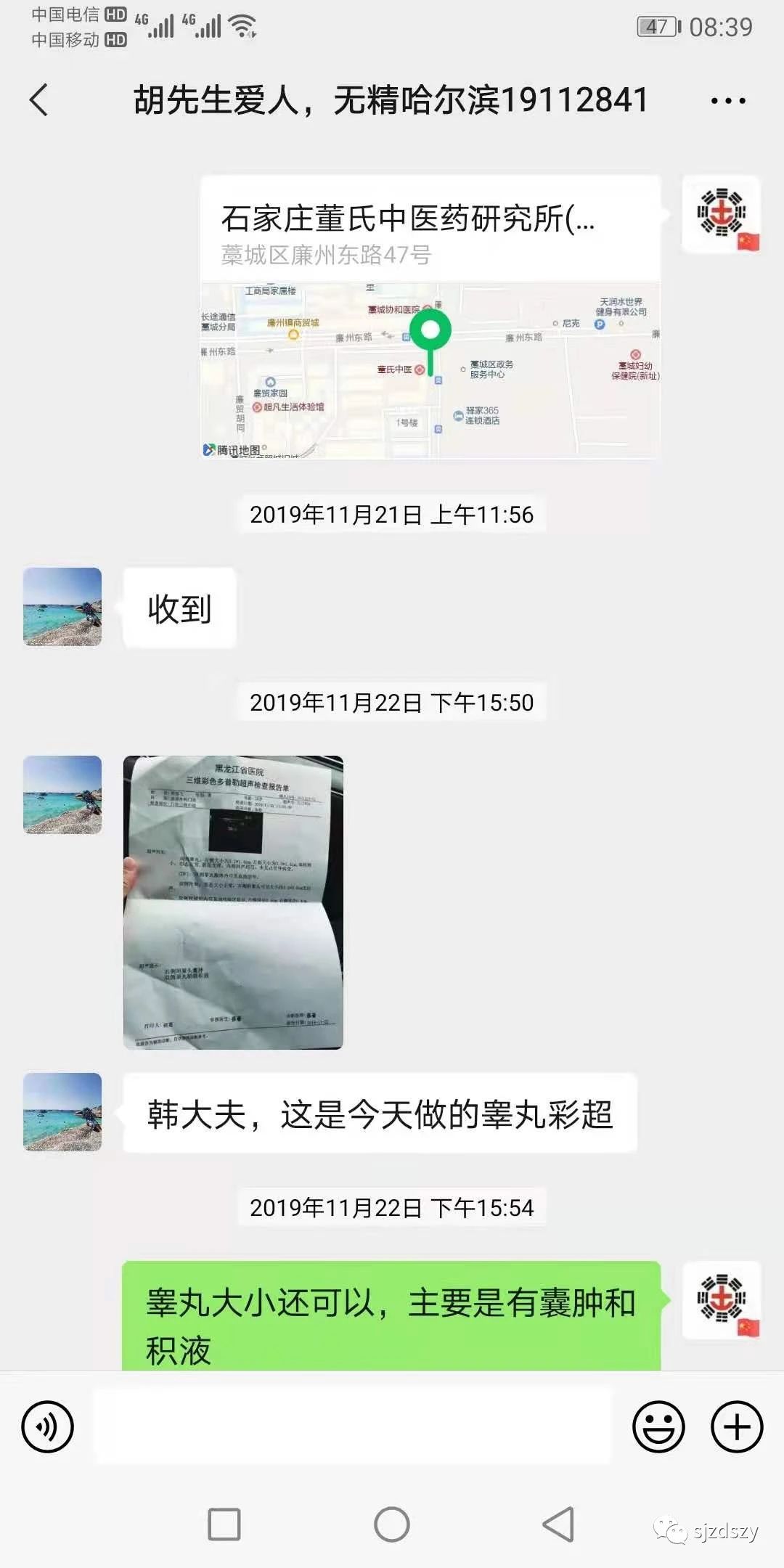Open the chat's three-dot options menu
This screenshot has height=1568, width=784.
coord(728,101)
